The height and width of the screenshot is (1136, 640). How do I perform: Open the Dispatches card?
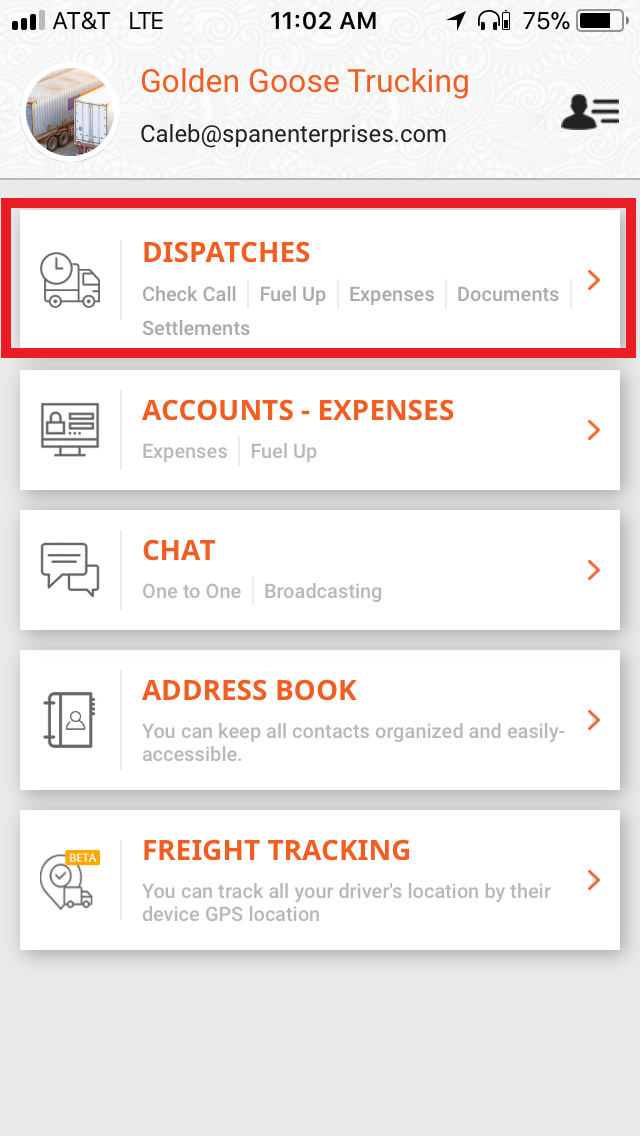tap(320, 278)
